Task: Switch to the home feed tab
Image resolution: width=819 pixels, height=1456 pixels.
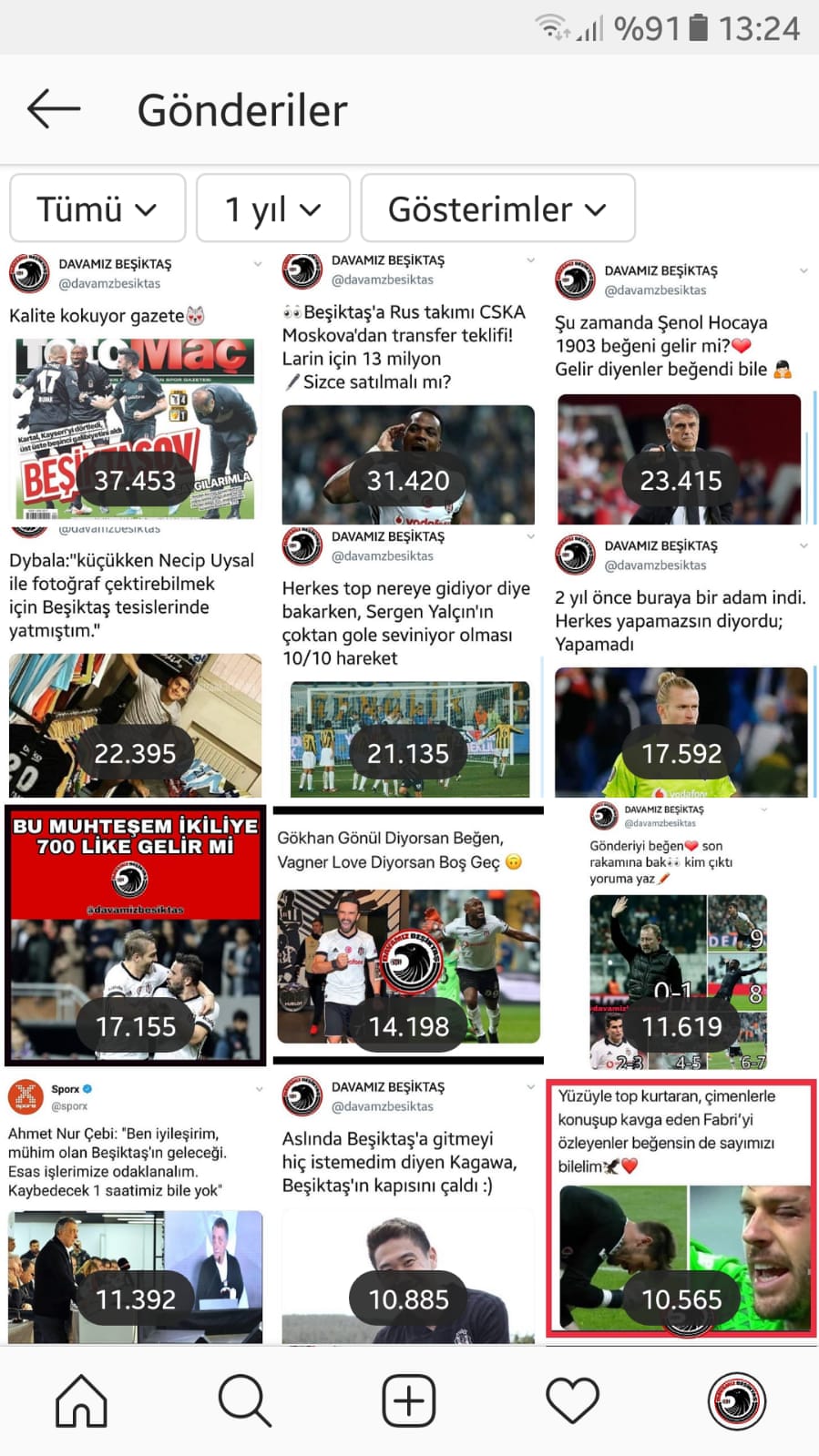Action: (x=81, y=1400)
